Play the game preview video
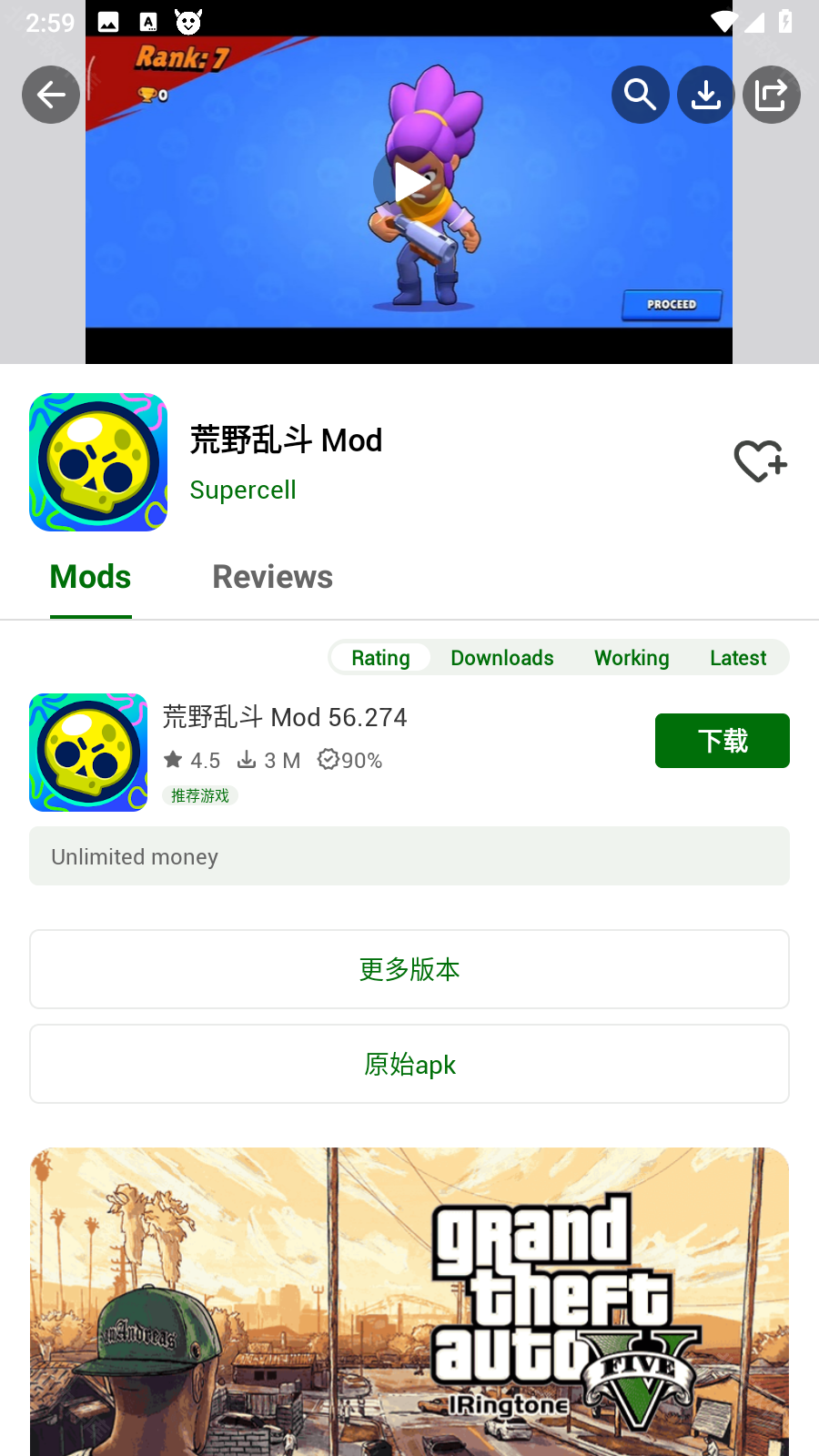Image resolution: width=819 pixels, height=1456 pixels. (x=409, y=182)
